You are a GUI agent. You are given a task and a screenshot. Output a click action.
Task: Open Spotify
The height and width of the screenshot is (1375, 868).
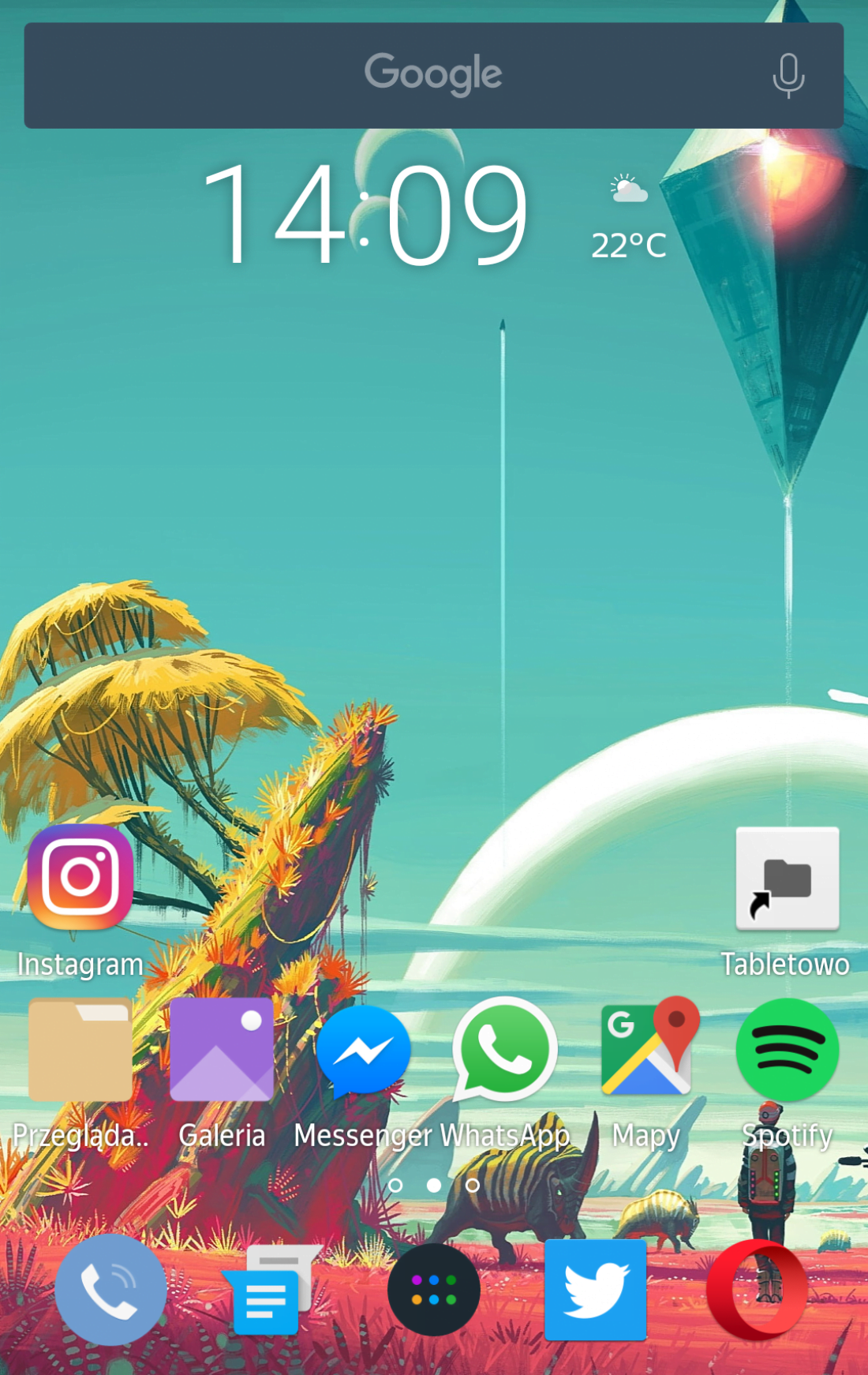coord(787,1050)
